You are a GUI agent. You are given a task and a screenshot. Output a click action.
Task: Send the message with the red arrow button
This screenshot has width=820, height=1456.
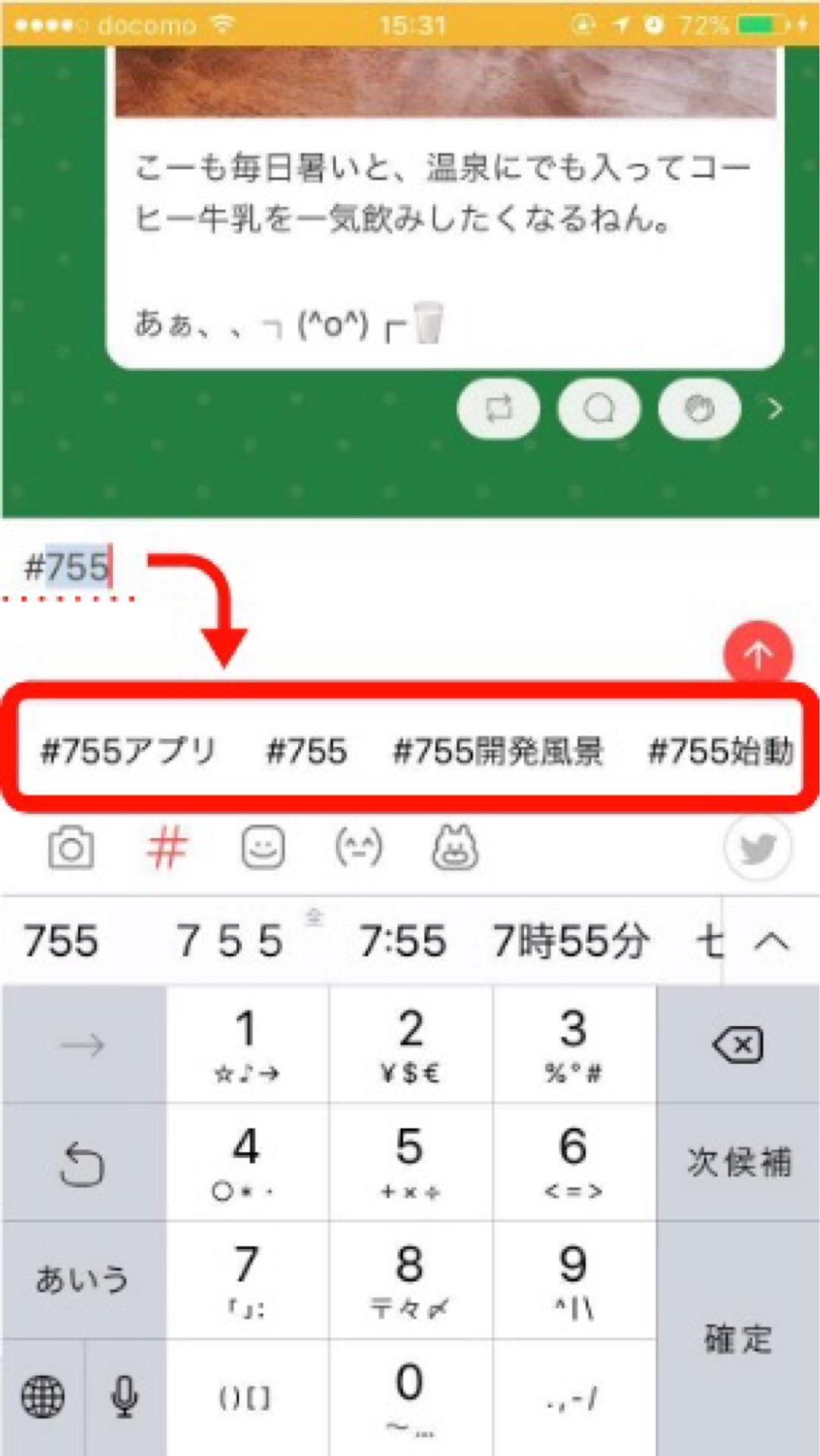click(758, 655)
